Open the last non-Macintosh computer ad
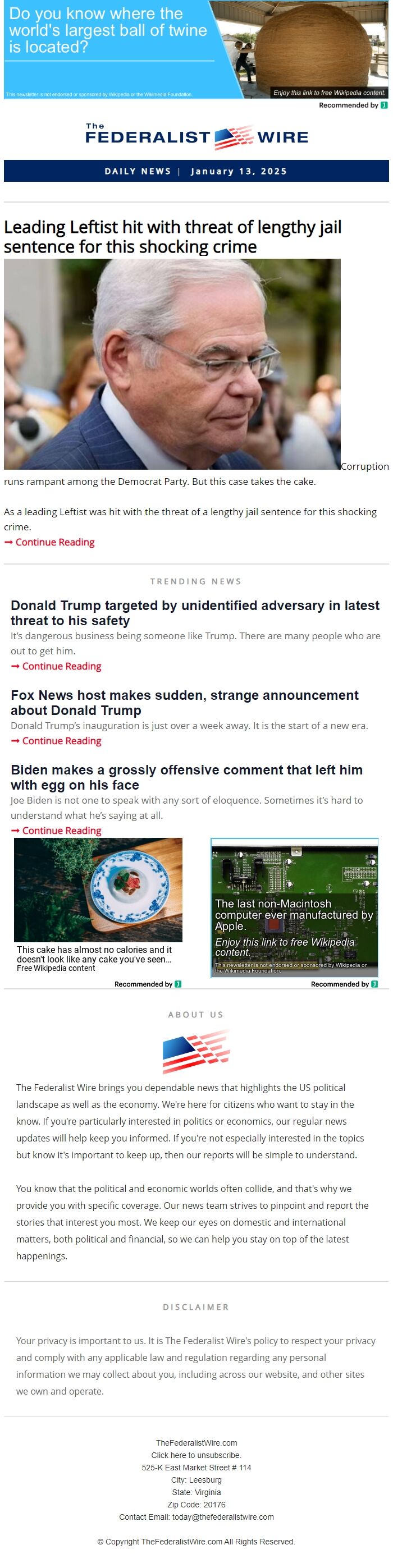Image resolution: width=393 pixels, height=1568 pixels. [x=294, y=907]
